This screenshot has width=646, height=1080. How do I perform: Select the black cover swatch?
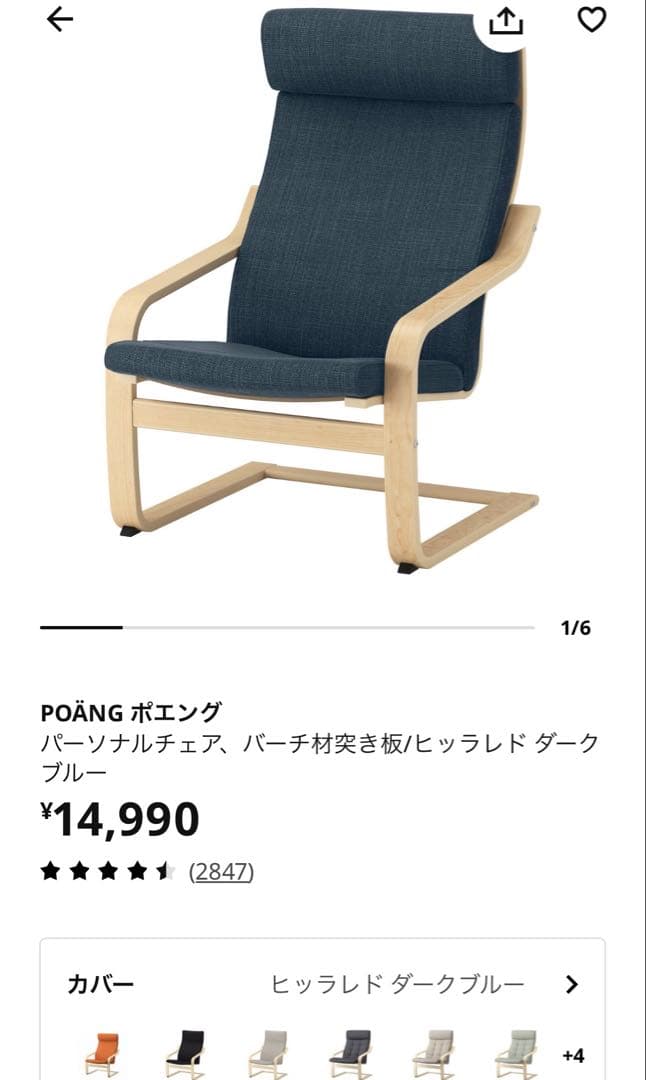[184, 1054]
